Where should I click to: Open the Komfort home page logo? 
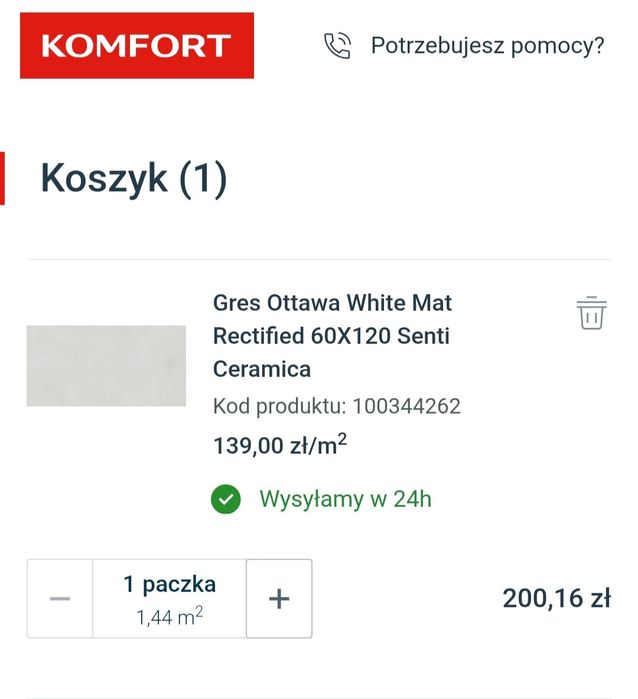137,46
